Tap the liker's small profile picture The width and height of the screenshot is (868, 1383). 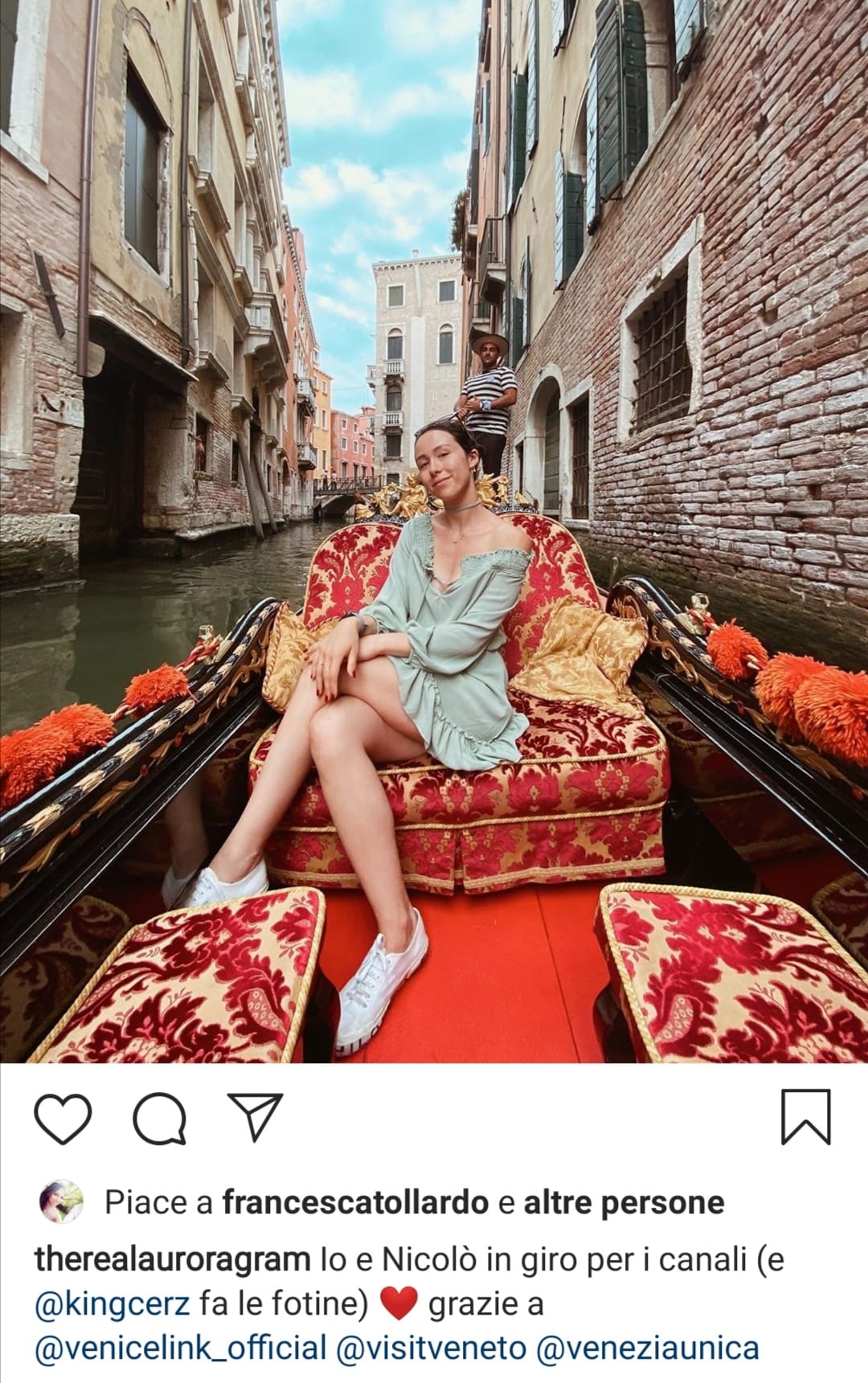[62, 1202]
